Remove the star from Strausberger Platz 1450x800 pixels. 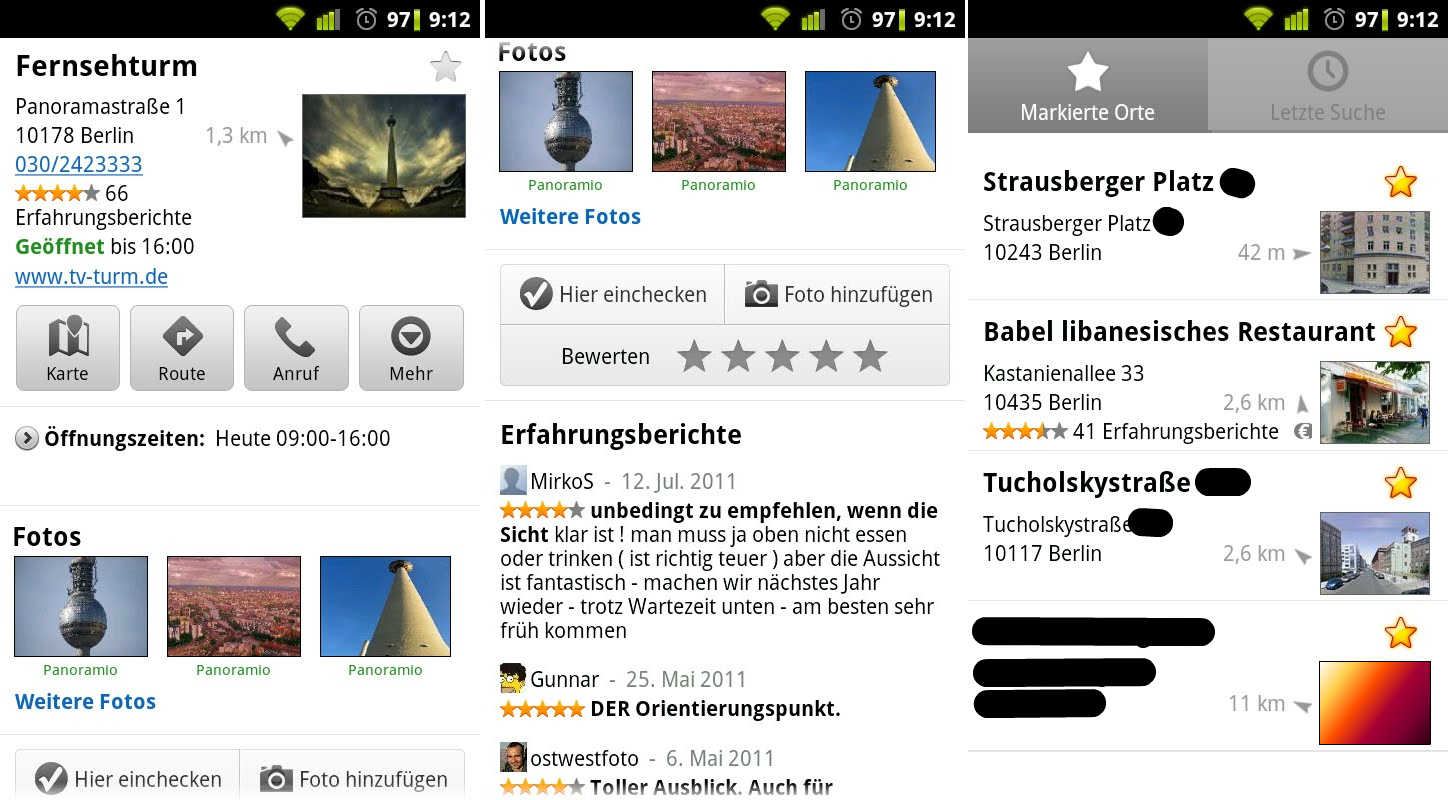coord(1401,182)
